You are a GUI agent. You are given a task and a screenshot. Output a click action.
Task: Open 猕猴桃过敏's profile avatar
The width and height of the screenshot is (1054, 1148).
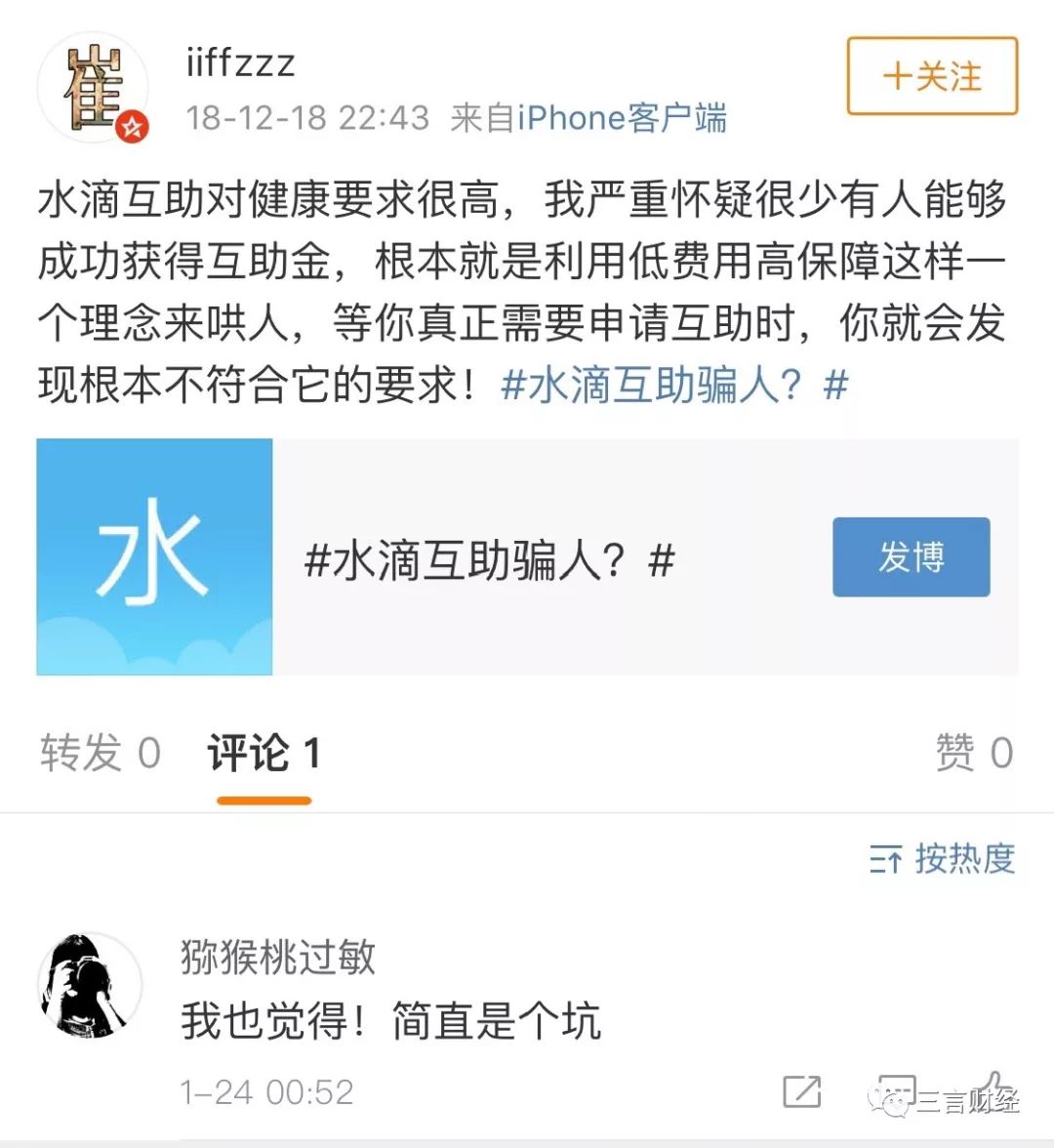coord(90,986)
